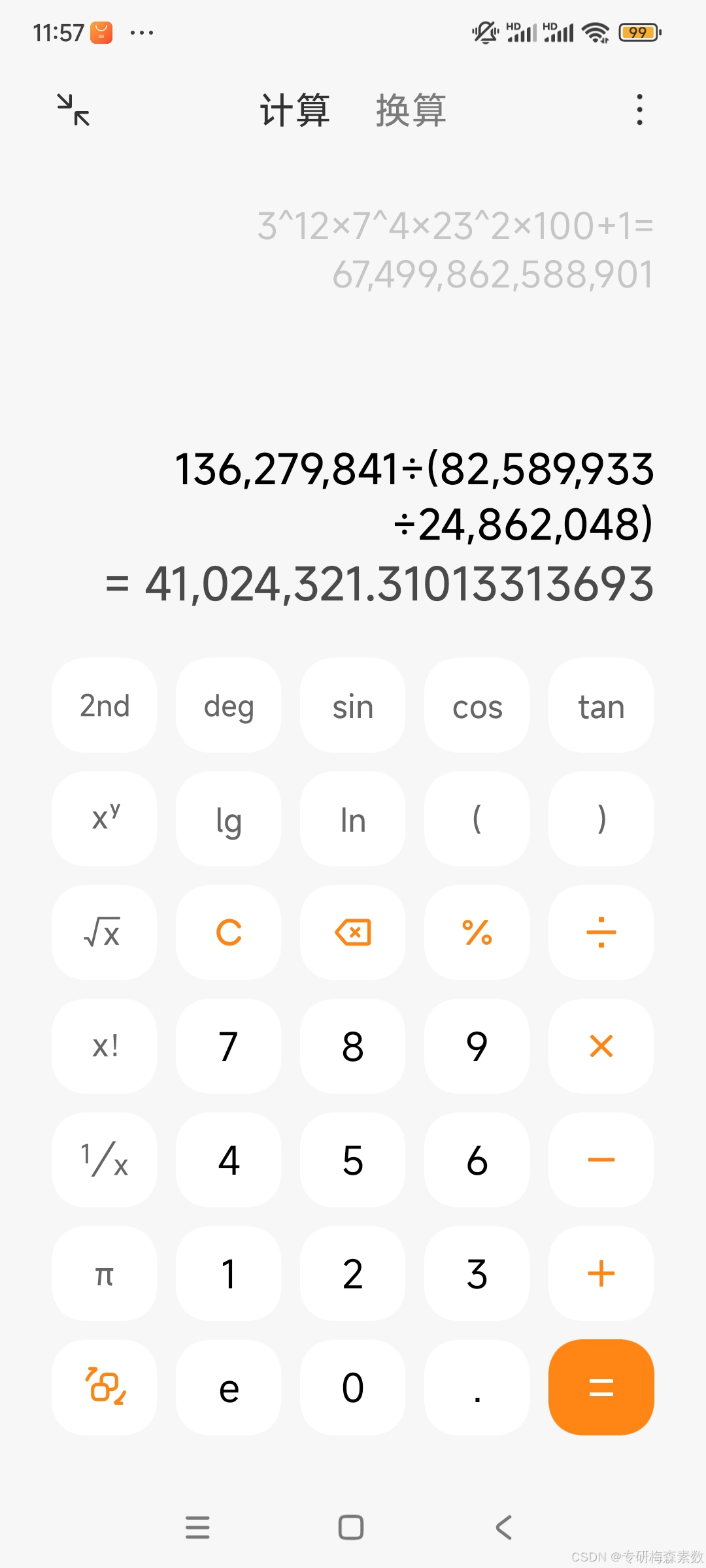The height and width of the screenshot is (1568, 706).
Task: Switch angle mode with deg key
Action: (229, 706)
